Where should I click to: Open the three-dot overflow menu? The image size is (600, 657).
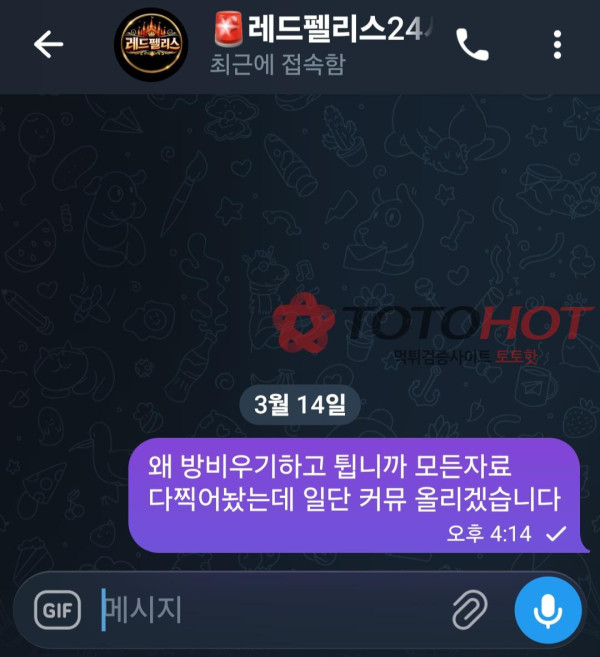point(557,44)
